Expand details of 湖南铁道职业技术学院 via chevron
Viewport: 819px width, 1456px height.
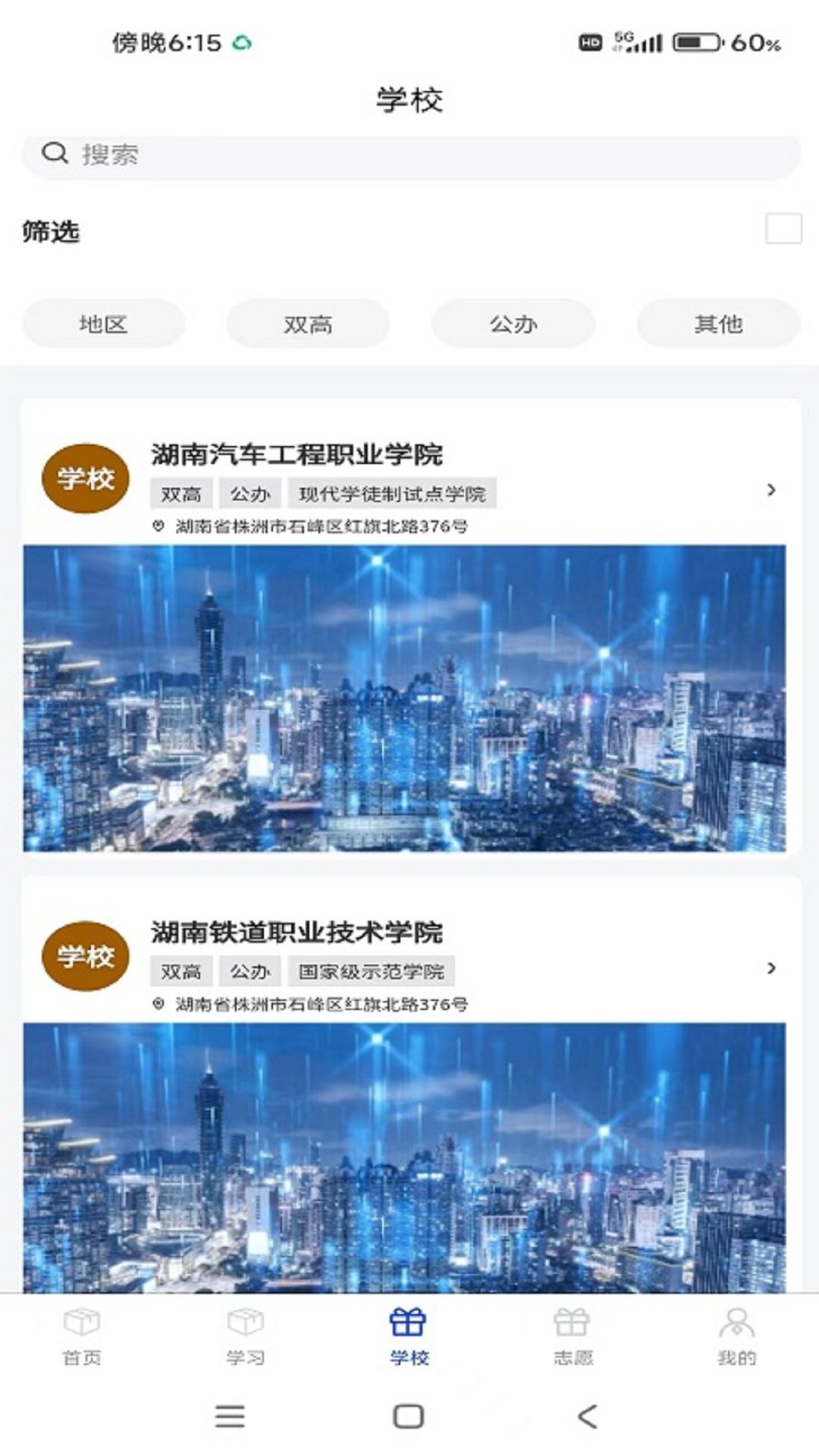(770, 969)
